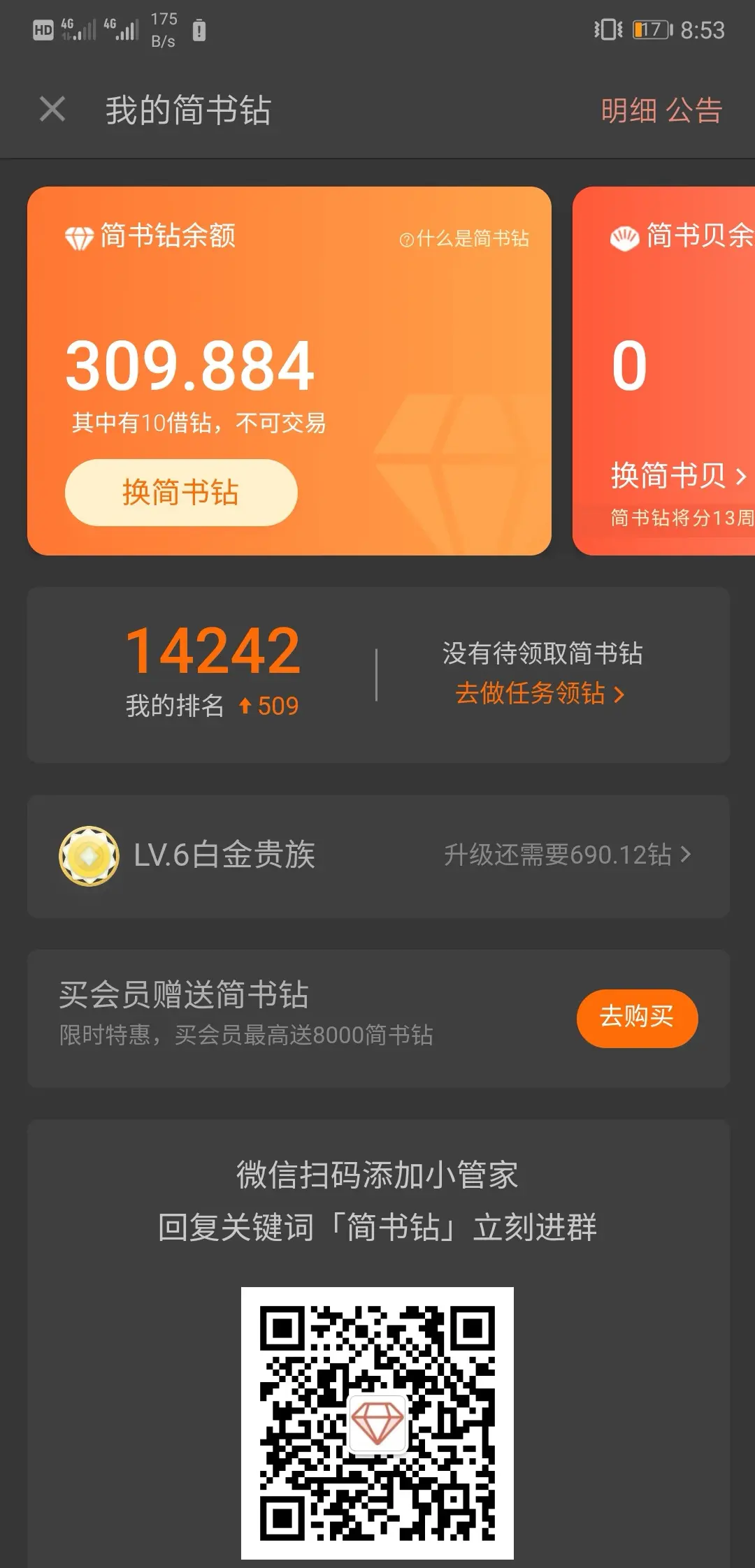Tap 换简书贝 on the red card
This screenshot has width=755, height=1568.
tap(678, 476)
